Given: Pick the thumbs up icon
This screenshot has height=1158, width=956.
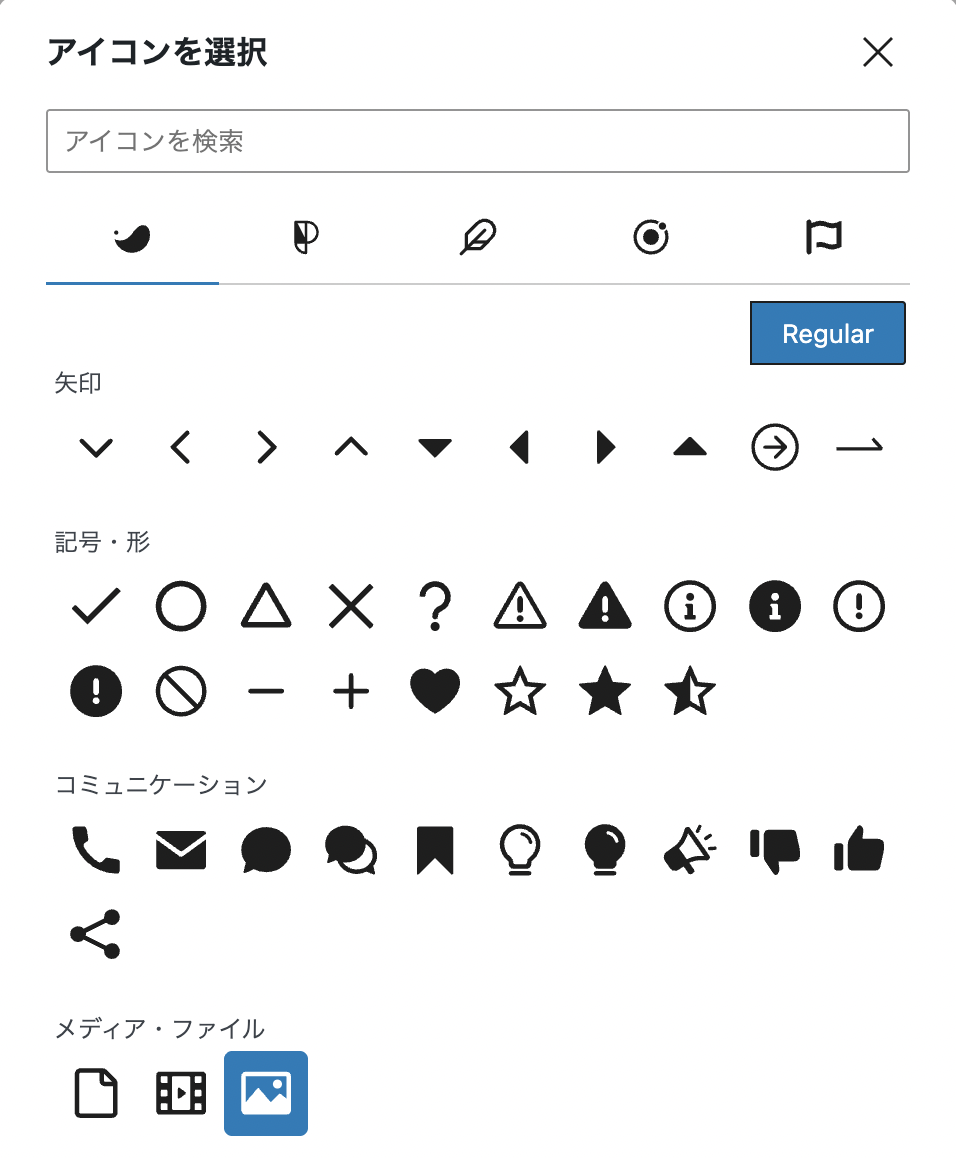Looking at the screenshot, I should [x=859, y=850].
